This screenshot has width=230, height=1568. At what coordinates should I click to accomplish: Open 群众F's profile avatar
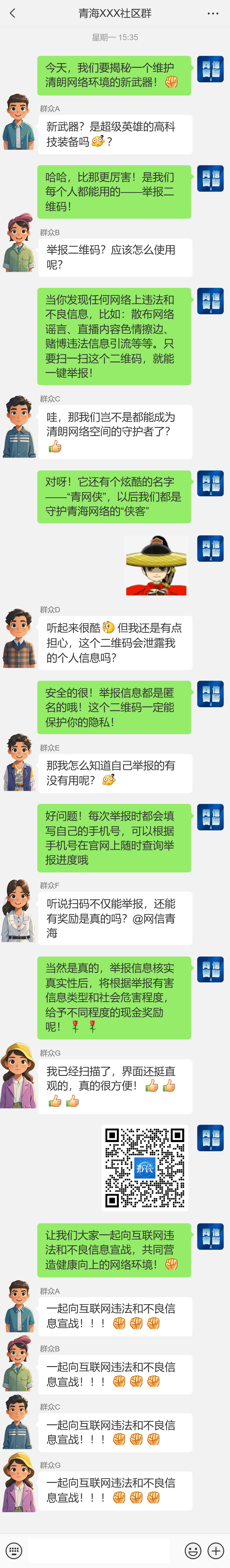(19, 911)
